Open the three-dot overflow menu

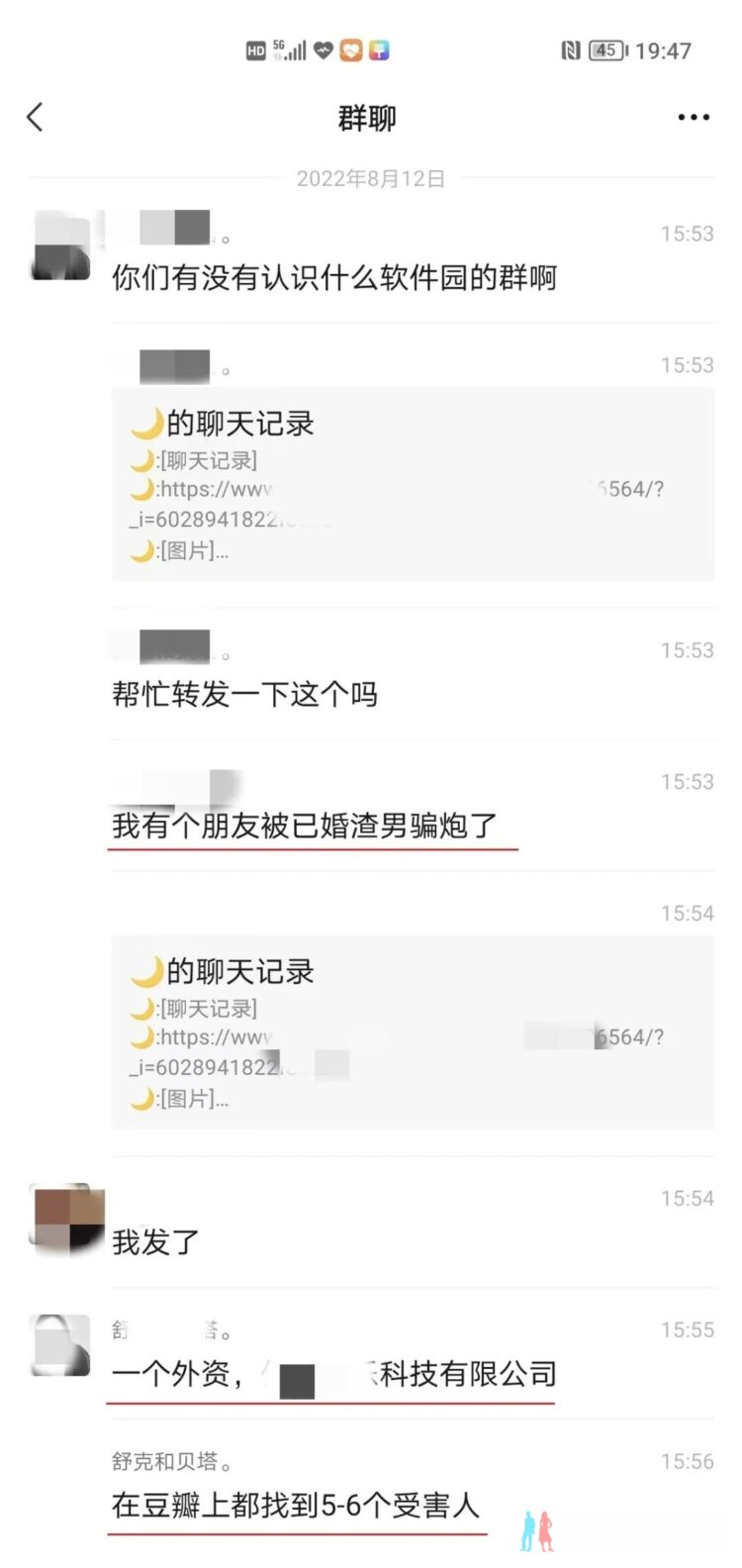(x=693, y=118)
